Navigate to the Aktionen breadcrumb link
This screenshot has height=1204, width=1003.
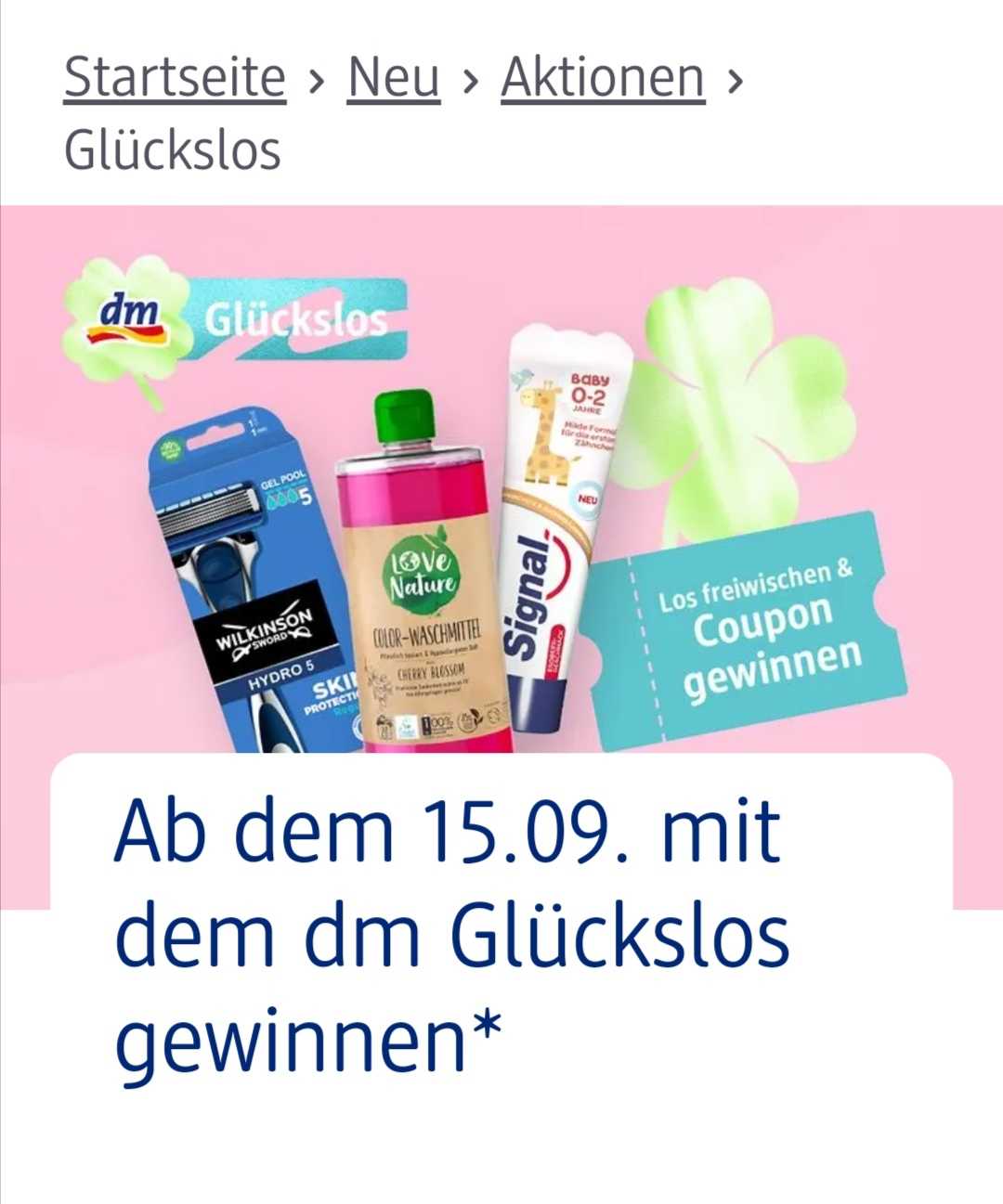pos(603,77)
